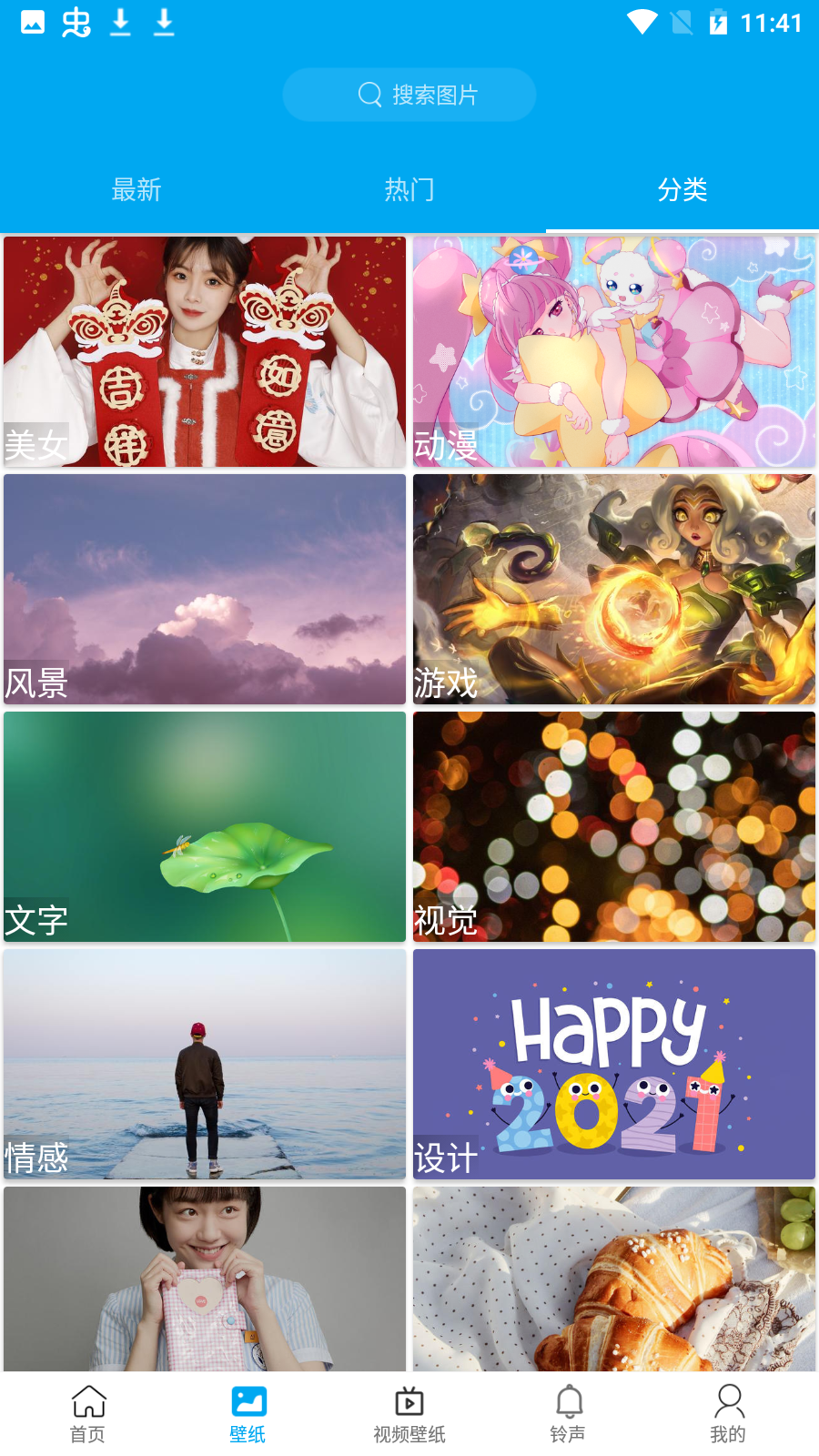Open the 设计 category tile
The image size is (819, 1456).
(614, 1065)
